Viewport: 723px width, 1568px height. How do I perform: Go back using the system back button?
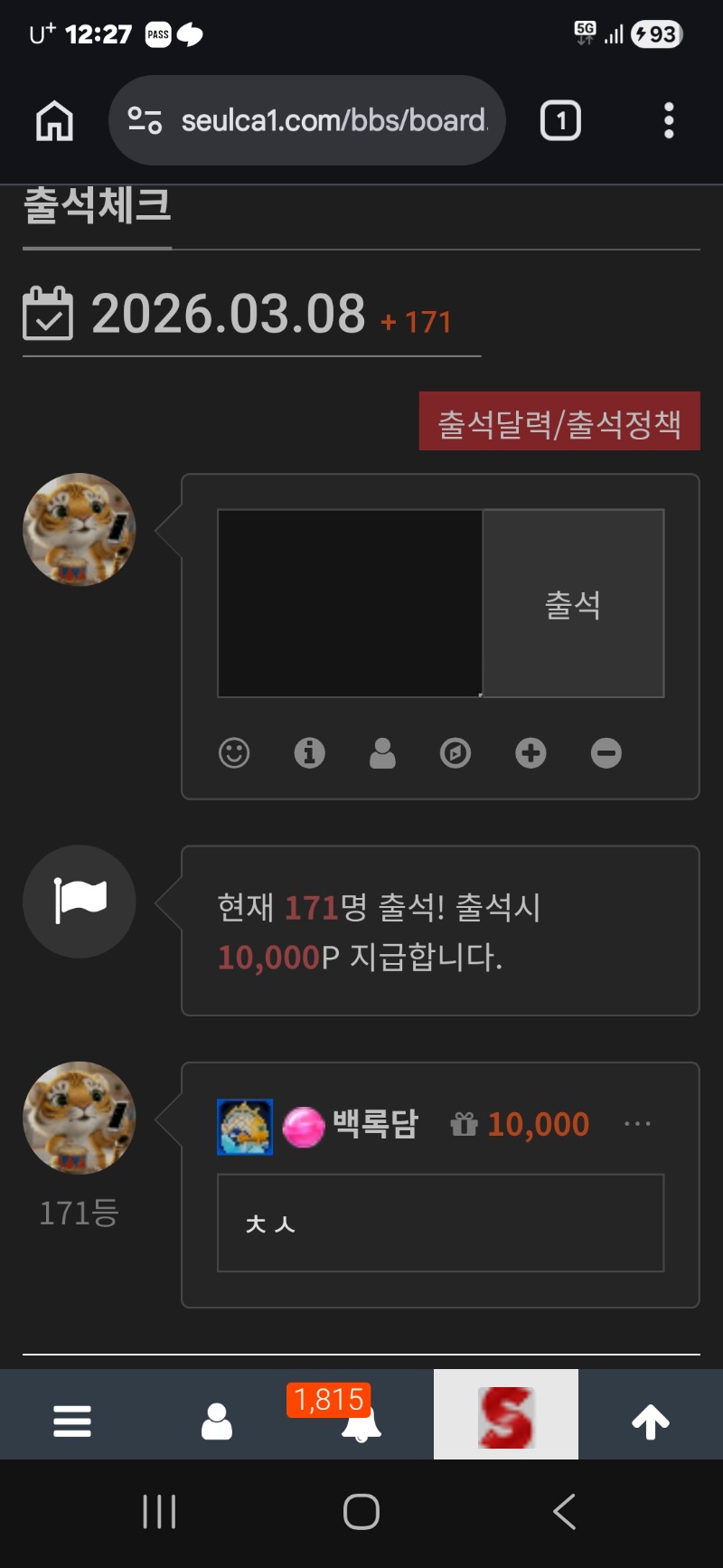(x=564, y=1511)
